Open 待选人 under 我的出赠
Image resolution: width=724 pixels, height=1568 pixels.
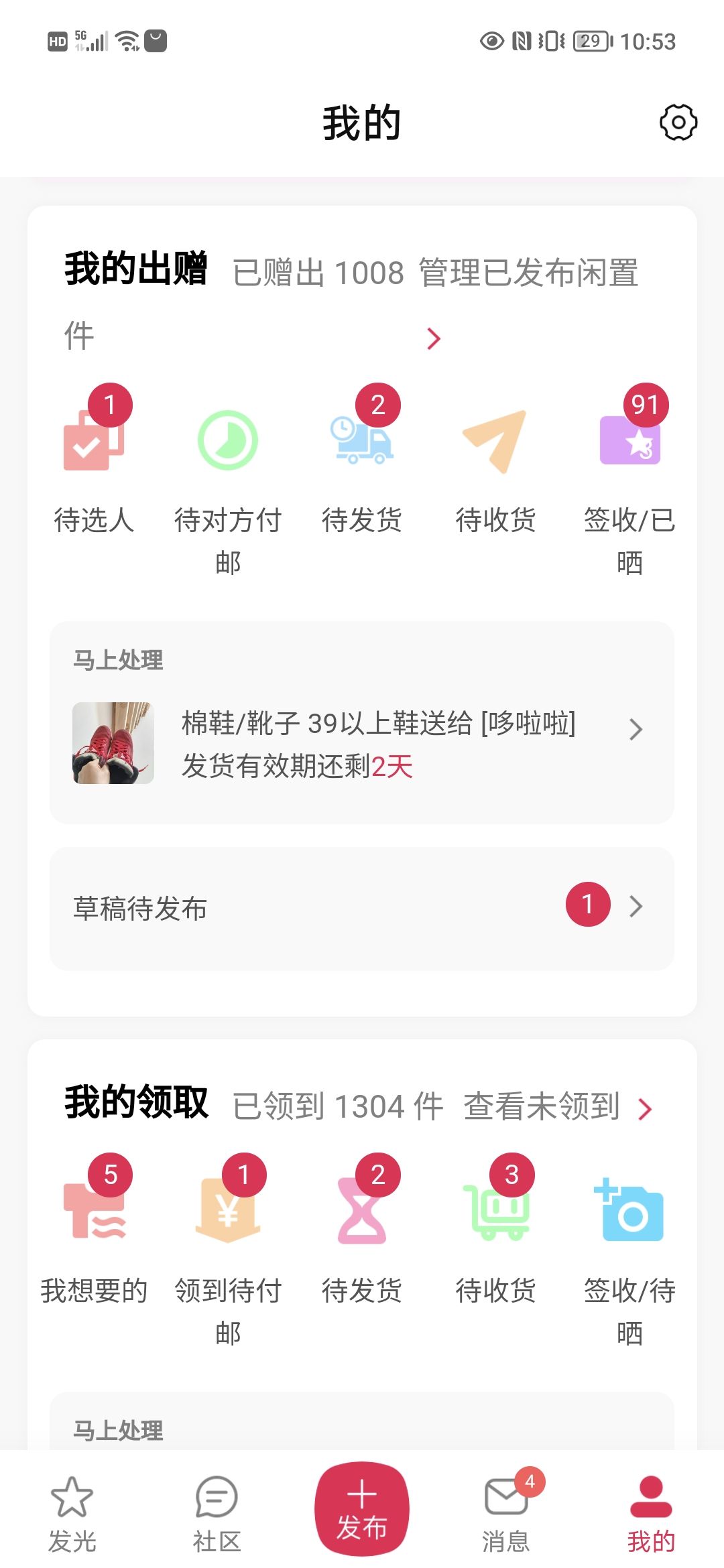pyautogui.click(x=94, y=469)
